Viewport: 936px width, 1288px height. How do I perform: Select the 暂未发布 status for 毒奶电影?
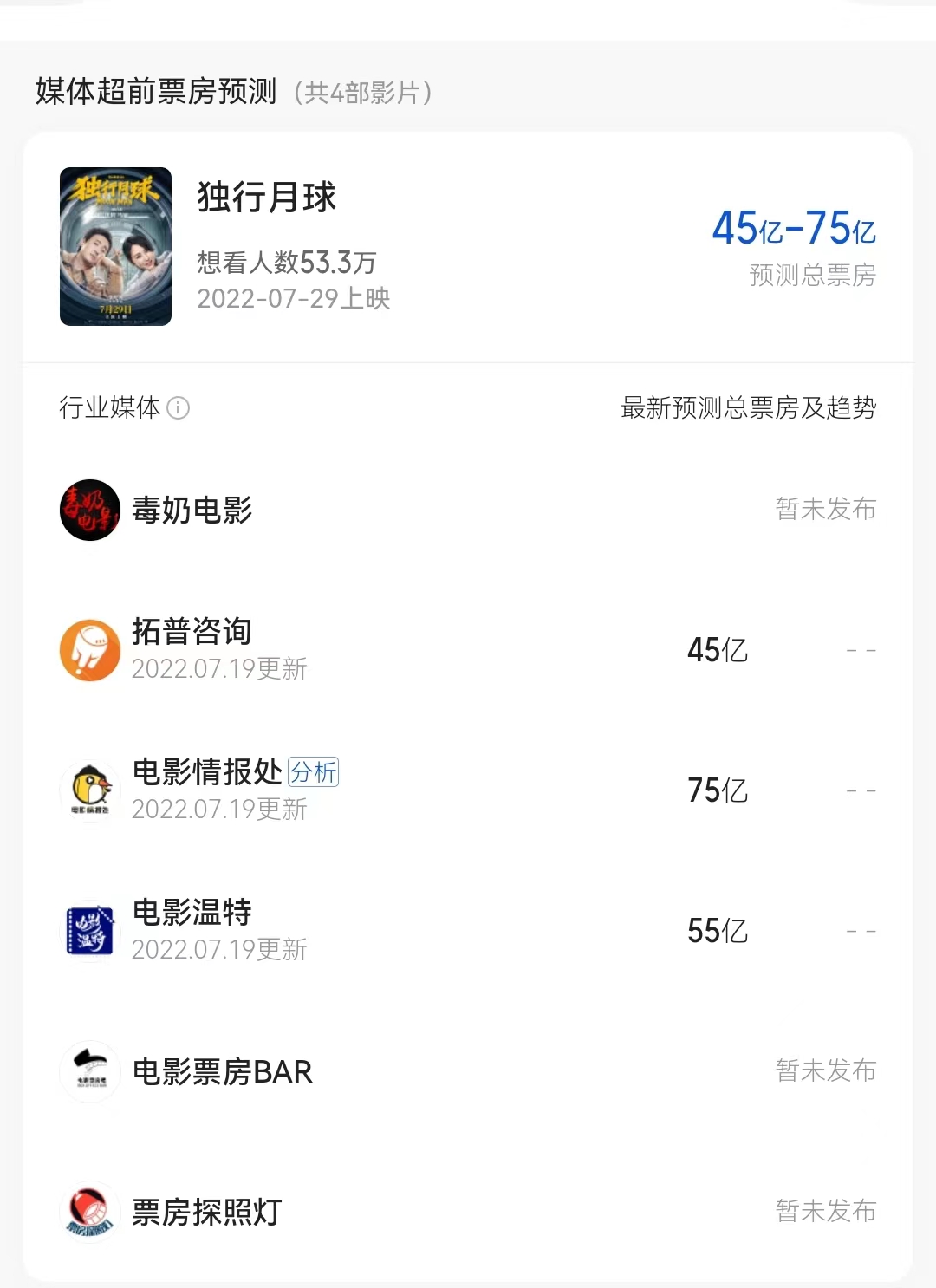point(825,511)
